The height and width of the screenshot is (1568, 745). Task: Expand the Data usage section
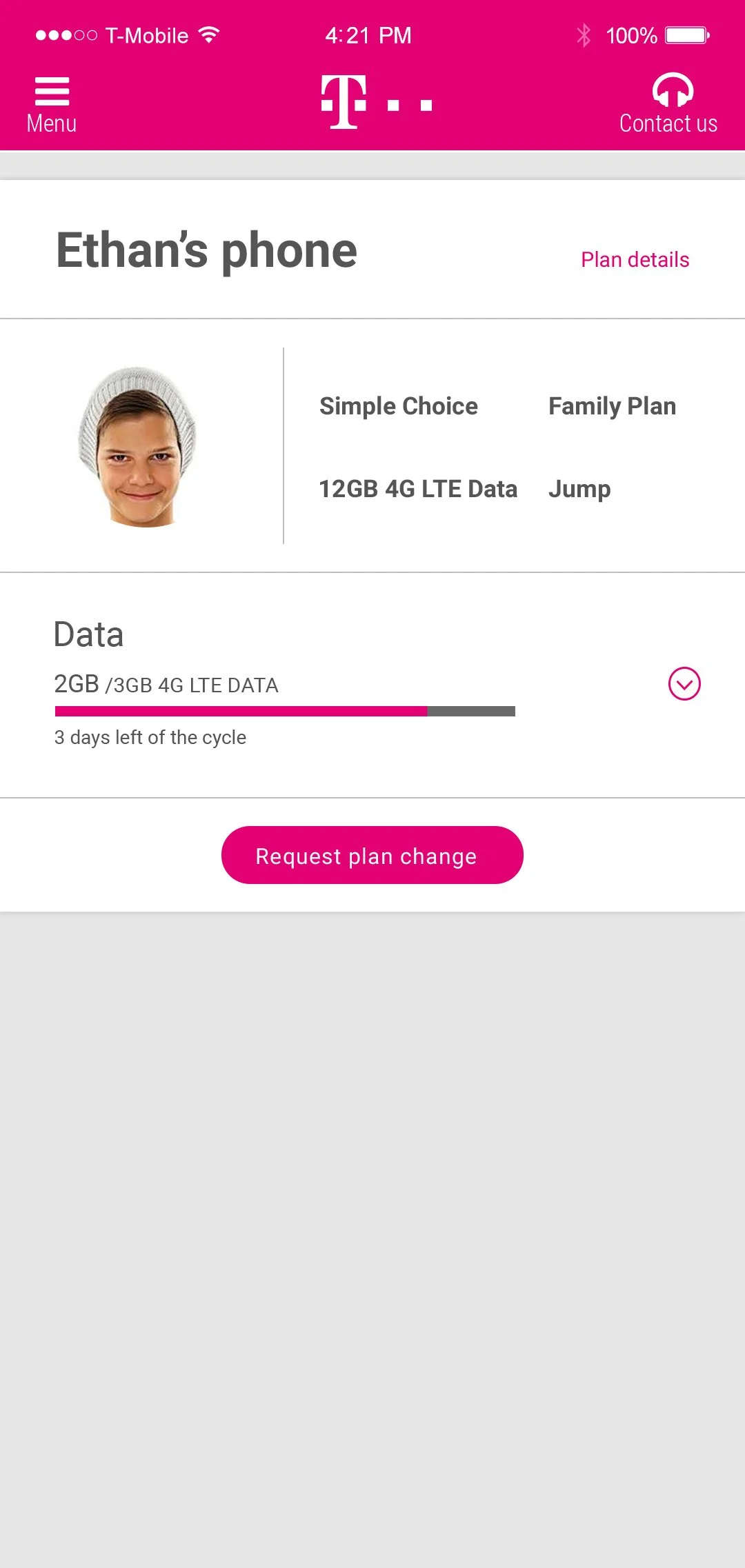tap(684, 684)
